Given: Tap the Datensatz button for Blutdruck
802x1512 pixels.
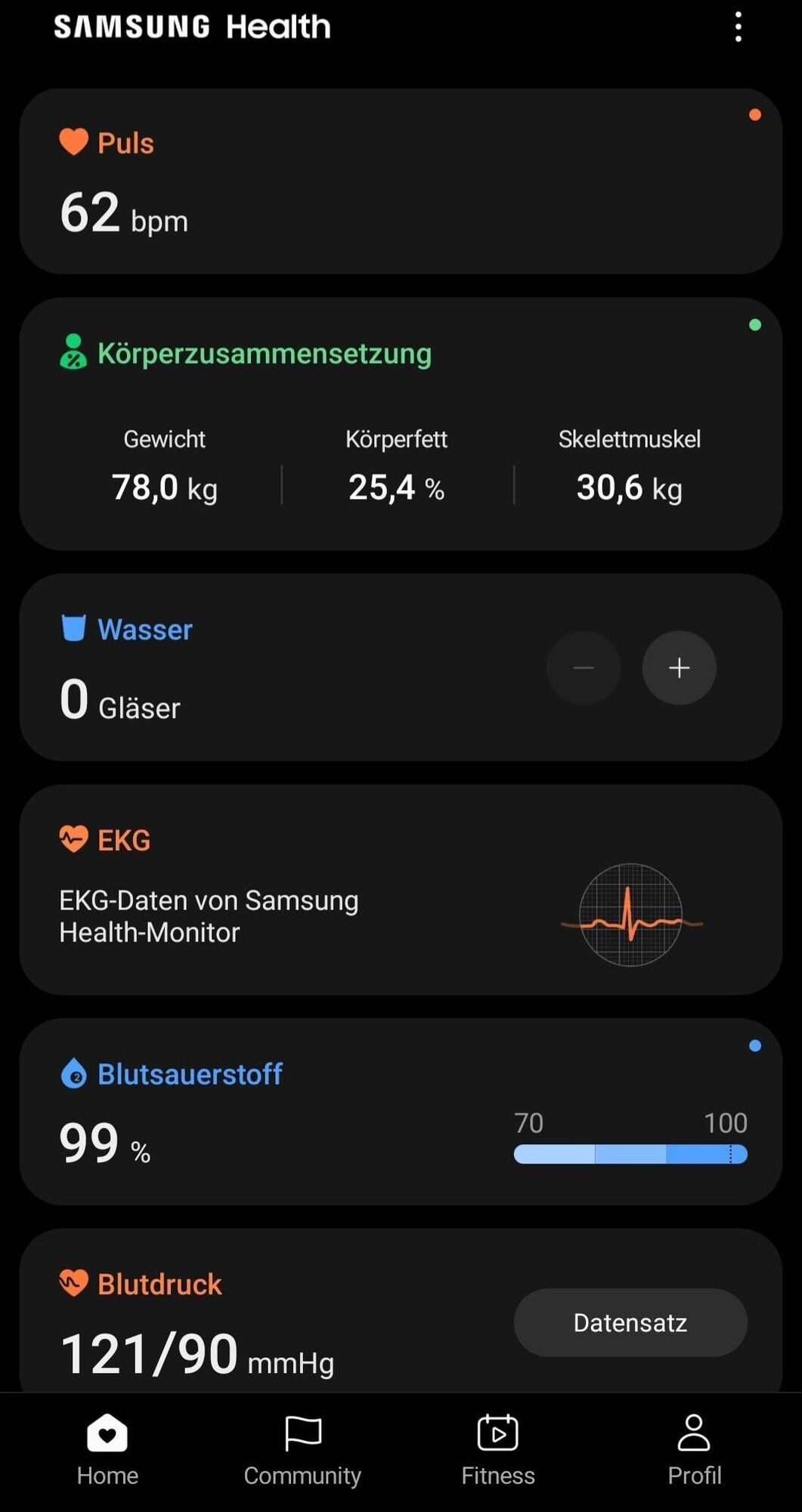Looking at the screenshot, I should 630,1322.
